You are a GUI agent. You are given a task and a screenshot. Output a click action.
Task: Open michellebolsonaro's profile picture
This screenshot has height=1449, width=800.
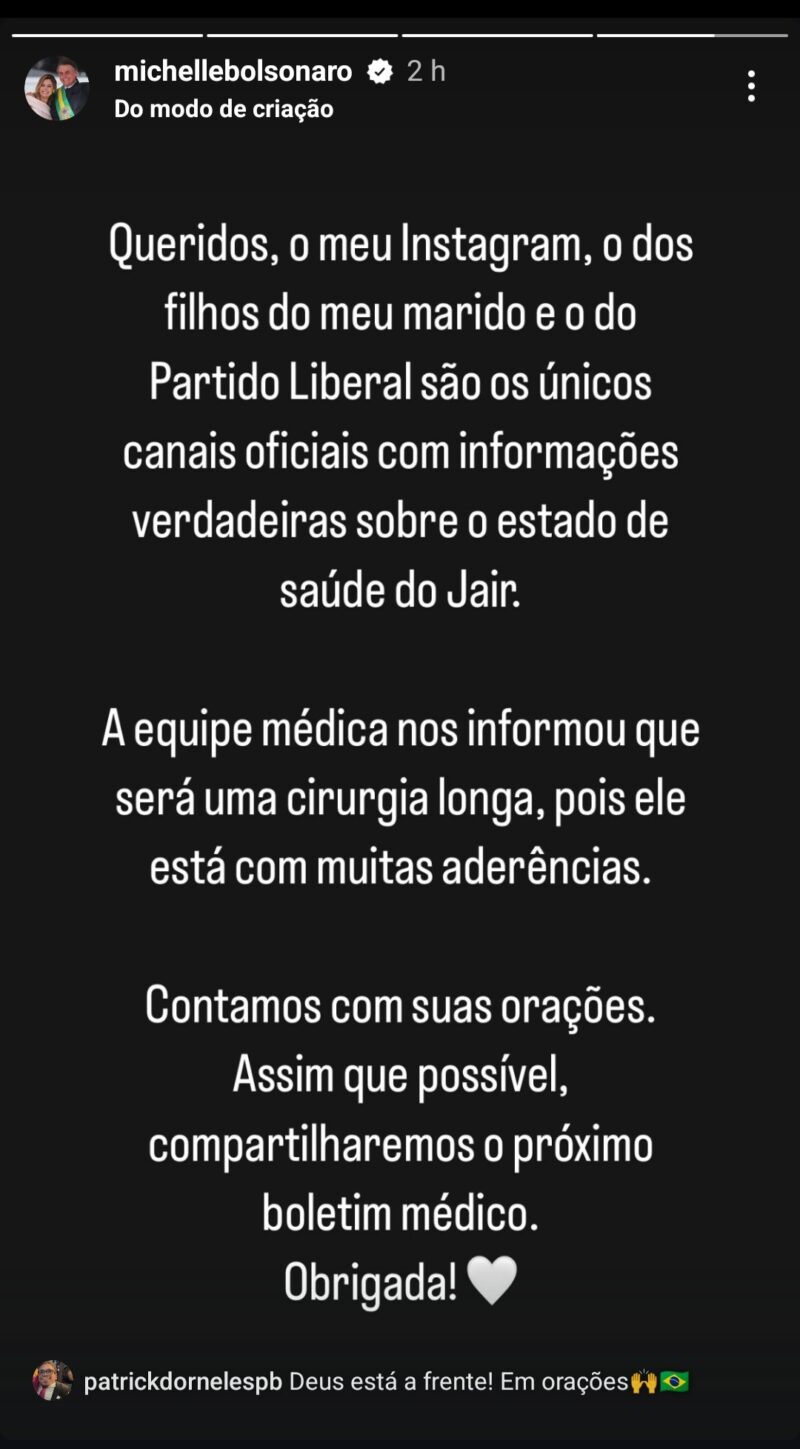[x=57, y=89]
